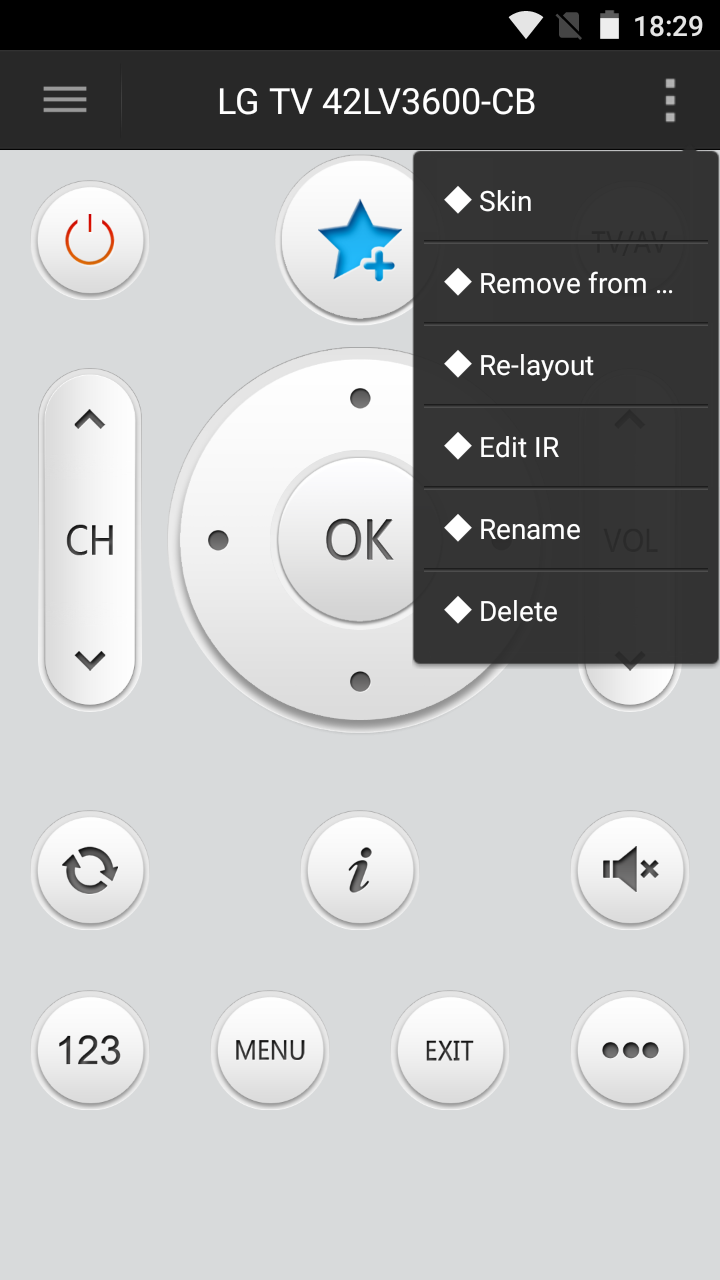
Task: Open the info i button
Action: click(360, 870)
